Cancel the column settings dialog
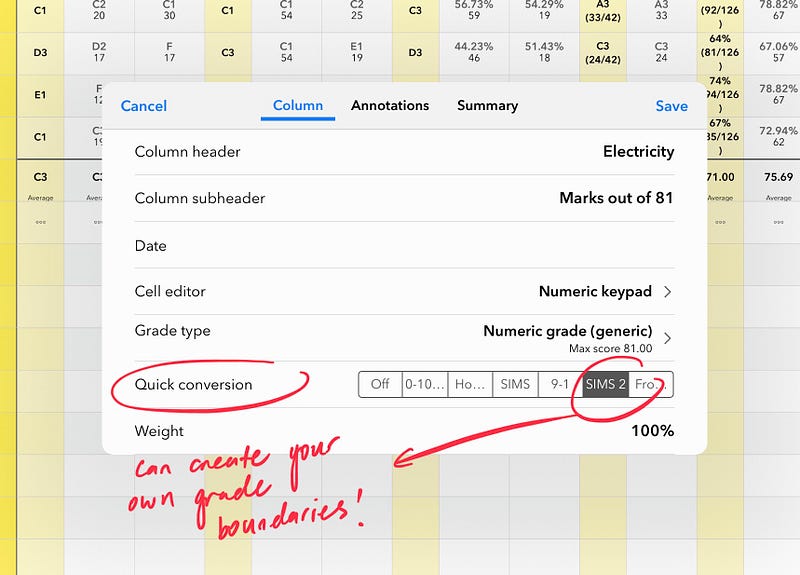 click(x=143, y=106)
